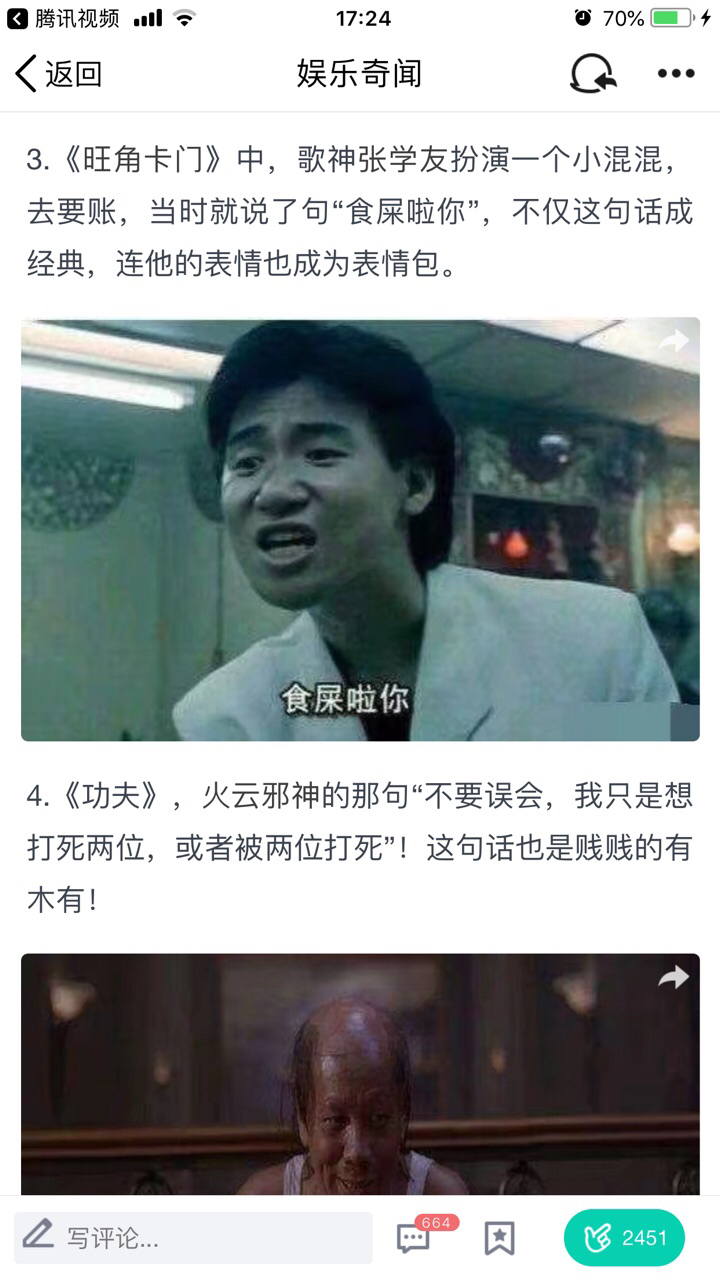Tap the 返回 back button

(x=58, y=74)
